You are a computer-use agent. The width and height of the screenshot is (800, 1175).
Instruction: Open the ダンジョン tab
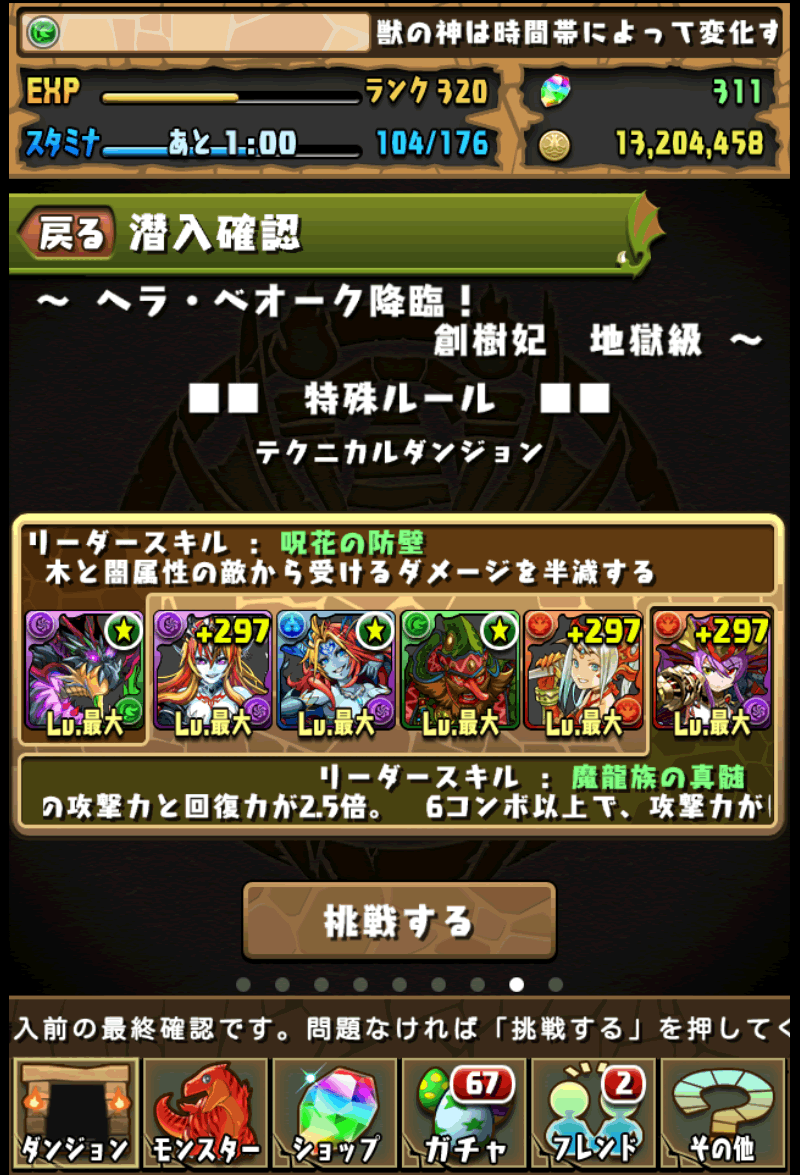coord(75,1112)
